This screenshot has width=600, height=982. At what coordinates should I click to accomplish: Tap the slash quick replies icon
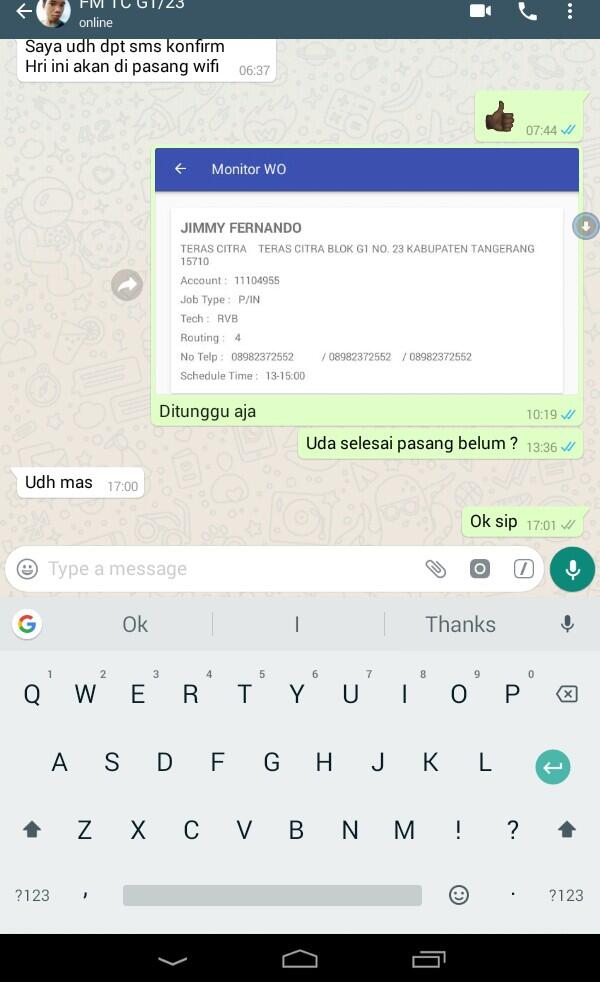[x=524, y=569]
